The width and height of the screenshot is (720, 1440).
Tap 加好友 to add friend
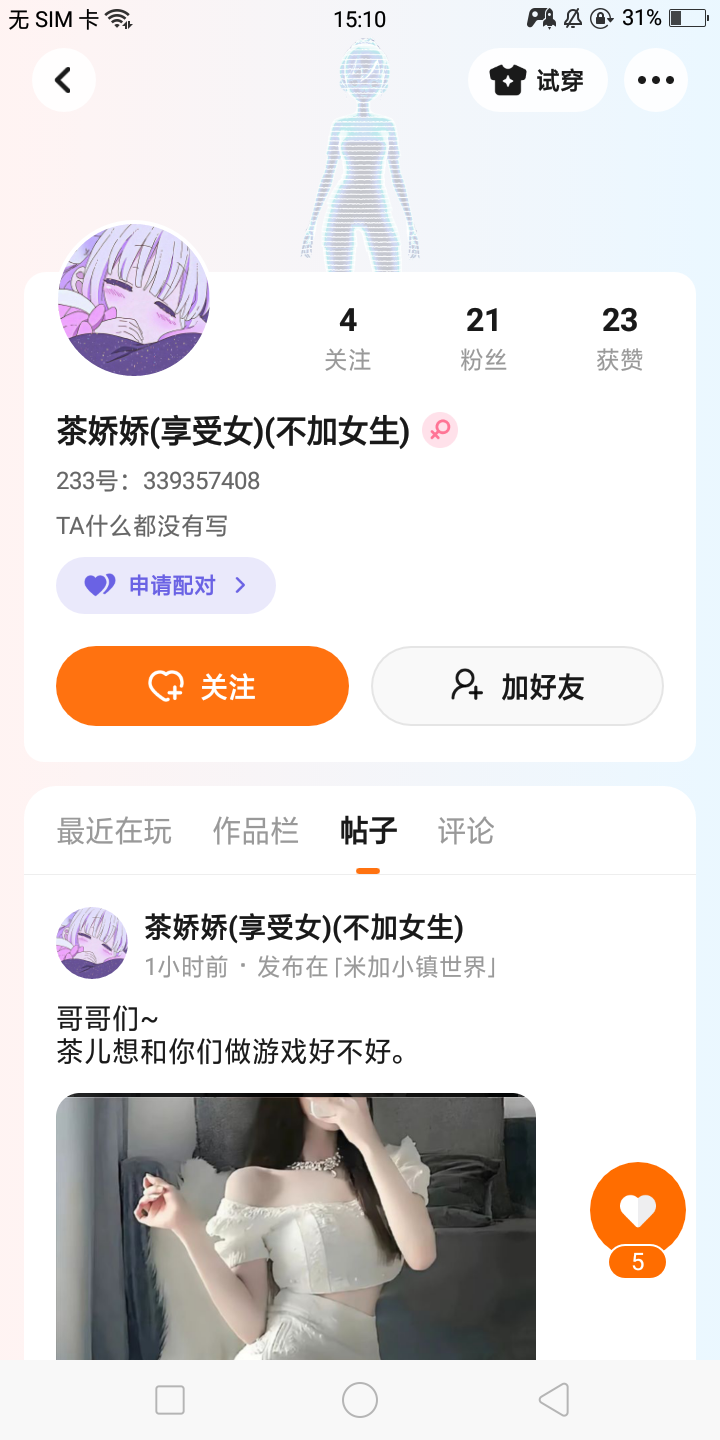pyautogui.click(x=517, y=686)
